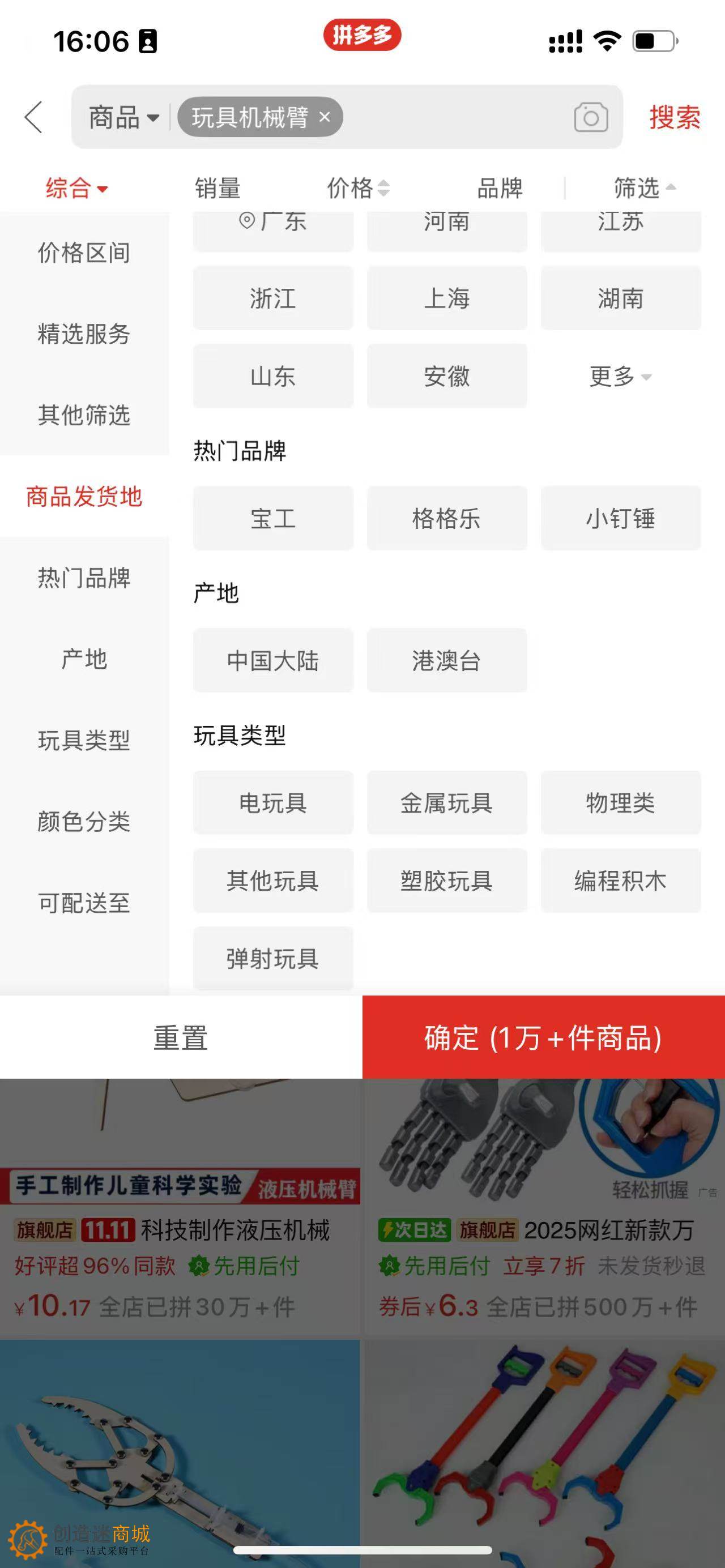725x1568 pixels.
Task: Tap the filter caret beside 筛选
Action: (x=670, y=187)
